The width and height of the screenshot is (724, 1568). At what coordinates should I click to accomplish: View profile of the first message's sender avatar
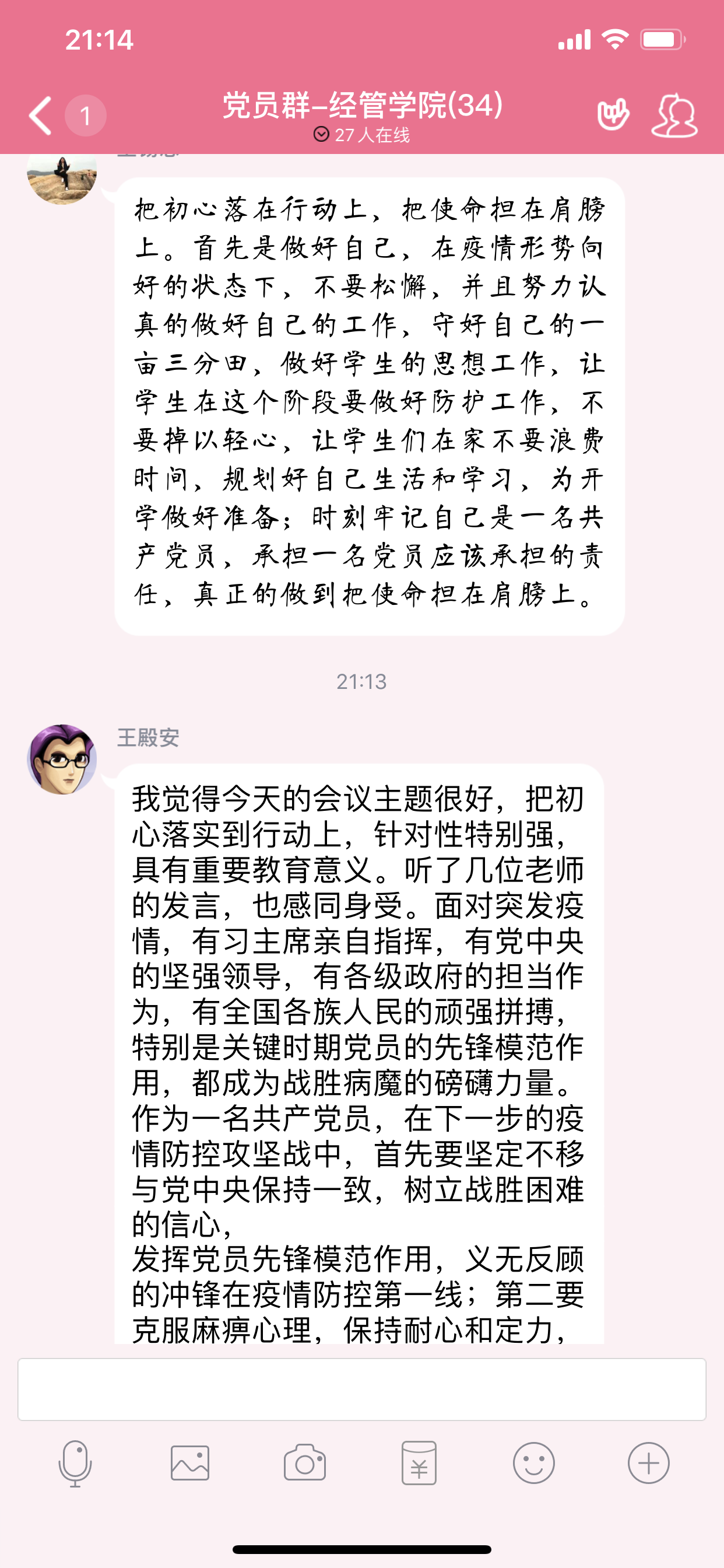coord(62,178)
